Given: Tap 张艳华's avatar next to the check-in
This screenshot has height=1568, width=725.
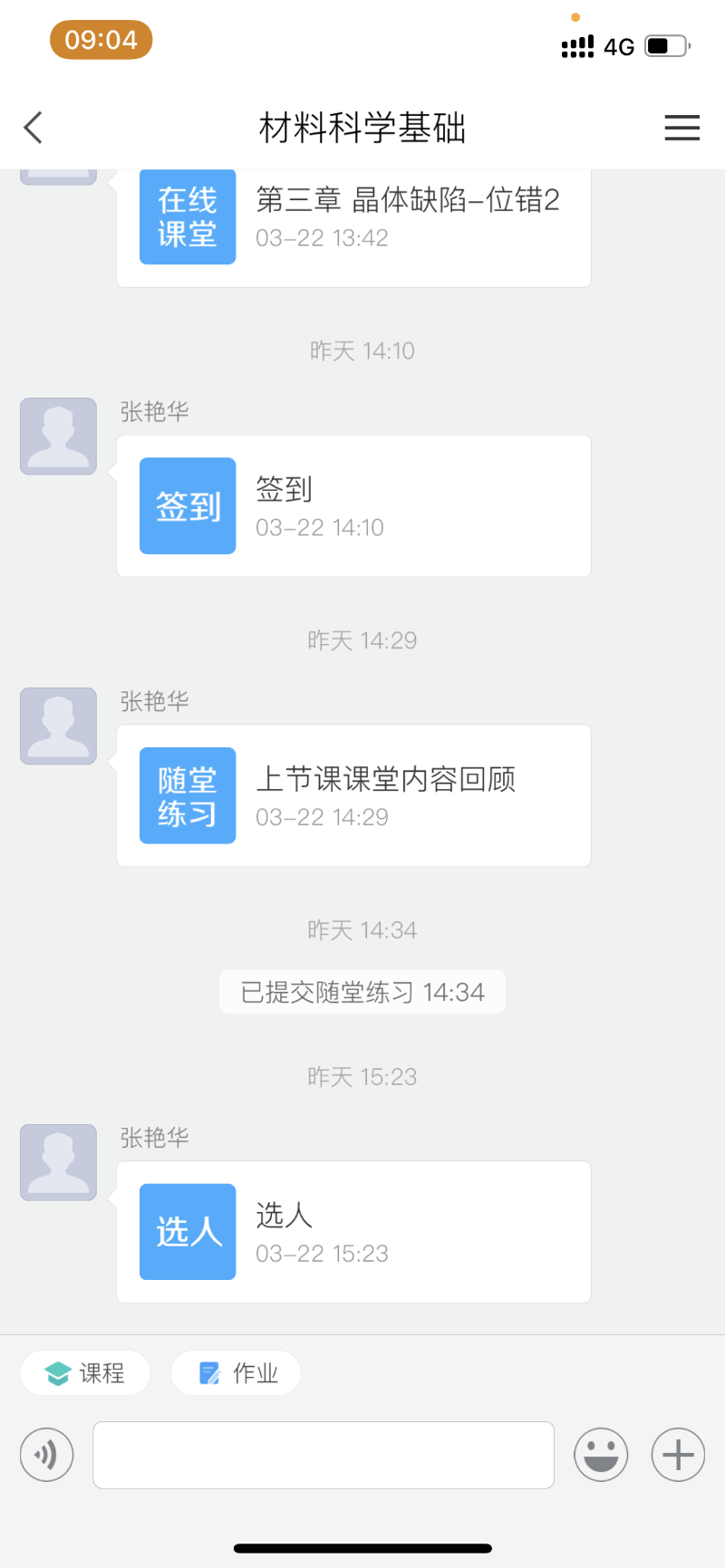Looking at the screenshot, I should 58,436.
